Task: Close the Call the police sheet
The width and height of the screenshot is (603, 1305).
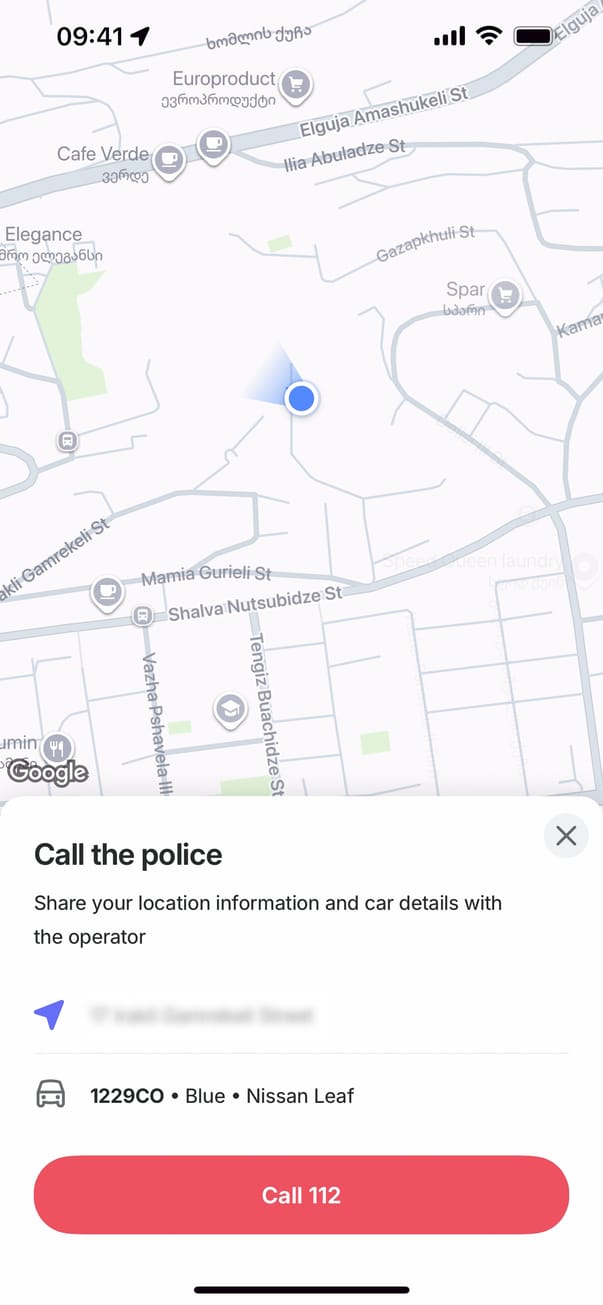Action: click(x=566, y=835)
